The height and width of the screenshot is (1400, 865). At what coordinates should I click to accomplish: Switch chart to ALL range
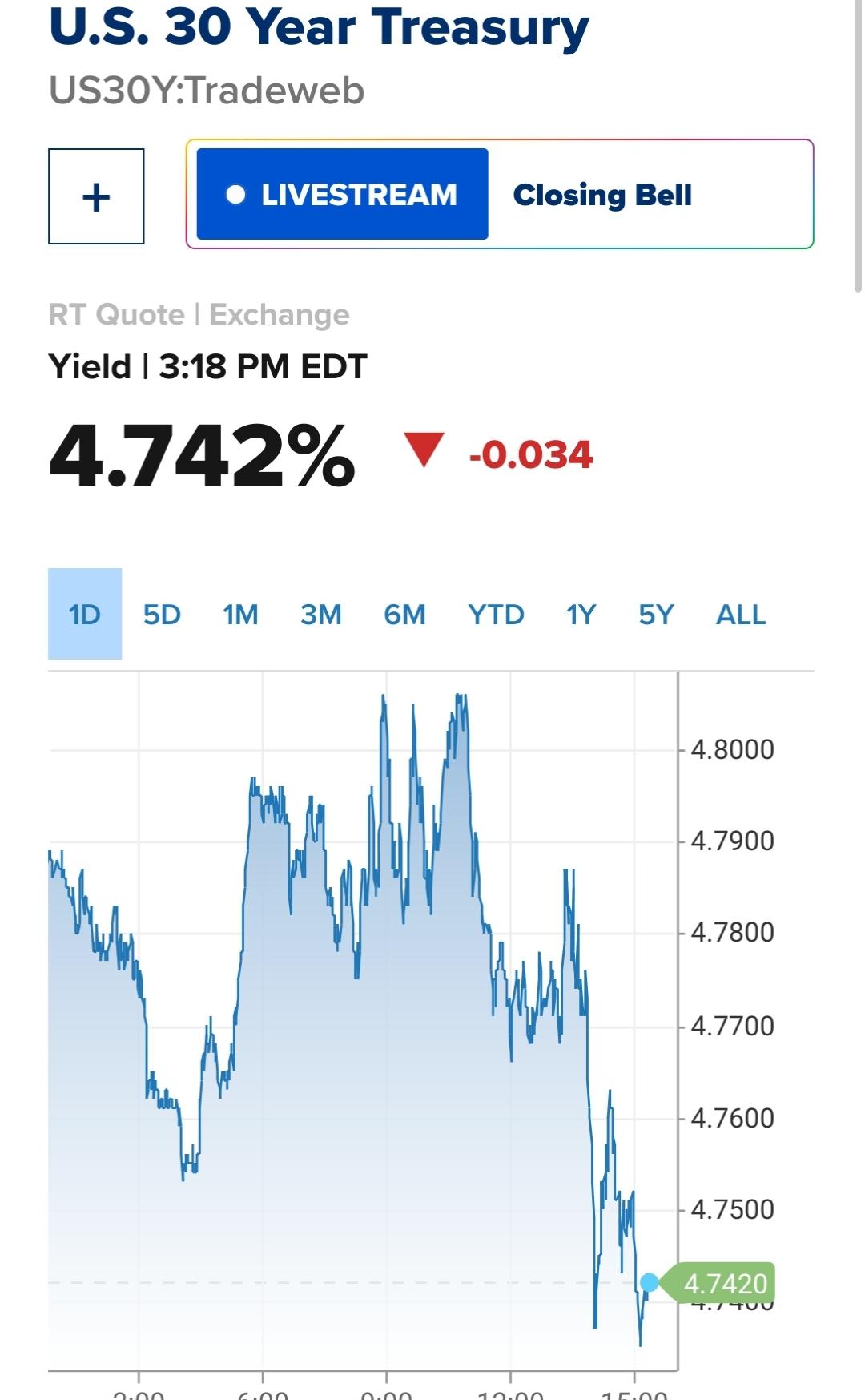tap(741, 615)
